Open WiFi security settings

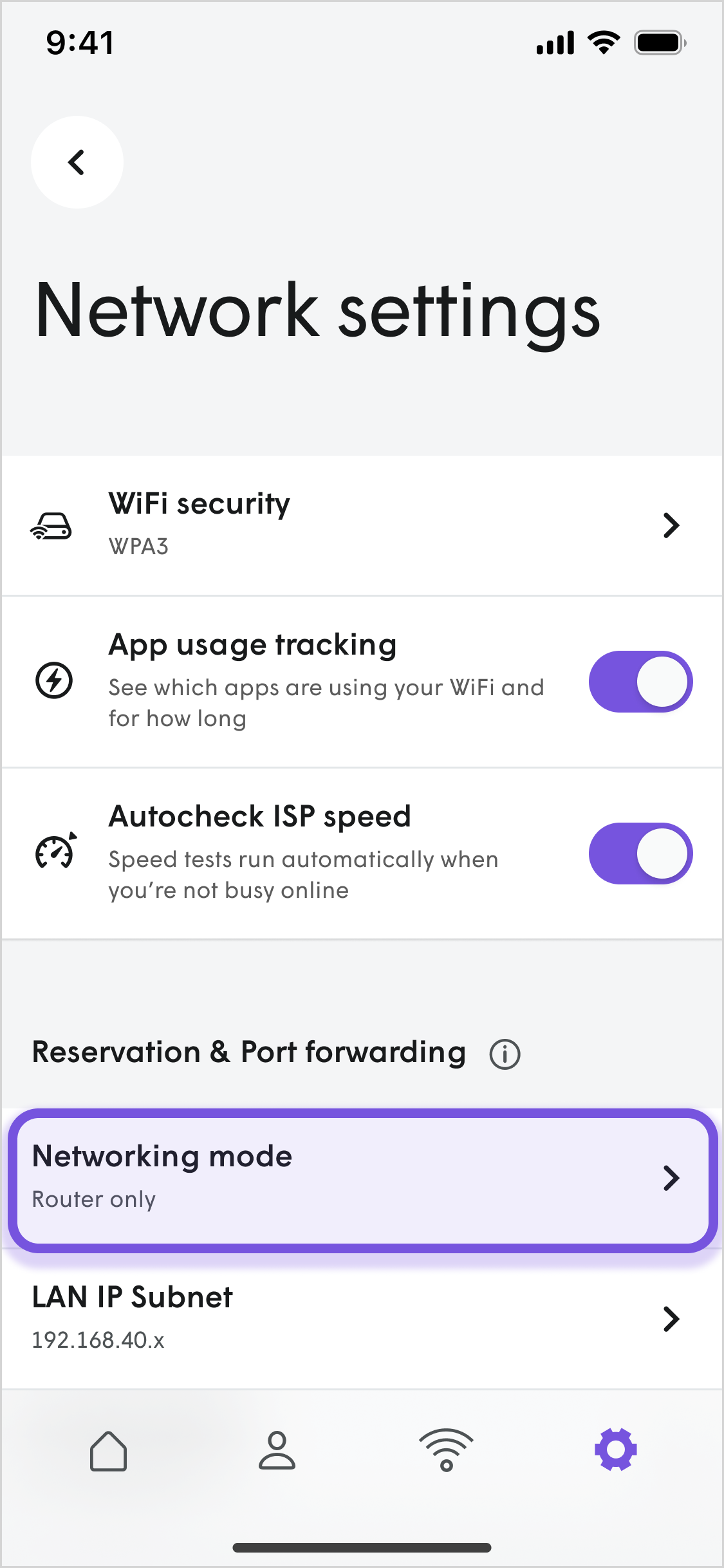click(x=360, y=525)
